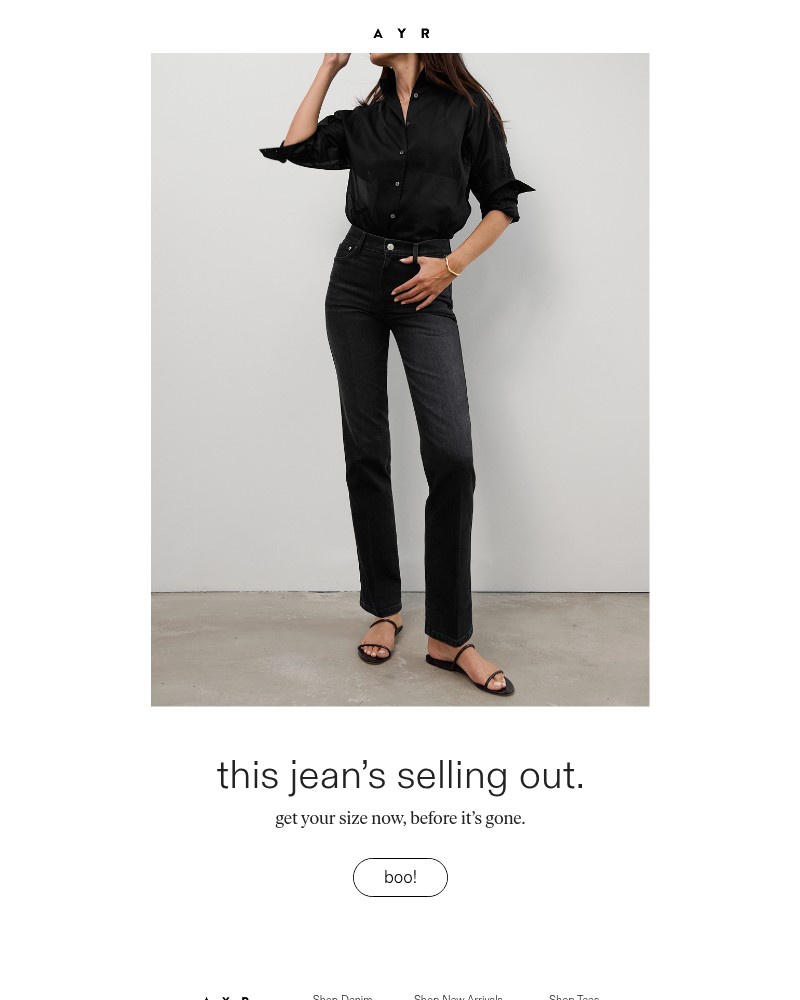
Task: Go to Shop New Arrivals
Action: [x=458, y=996]
